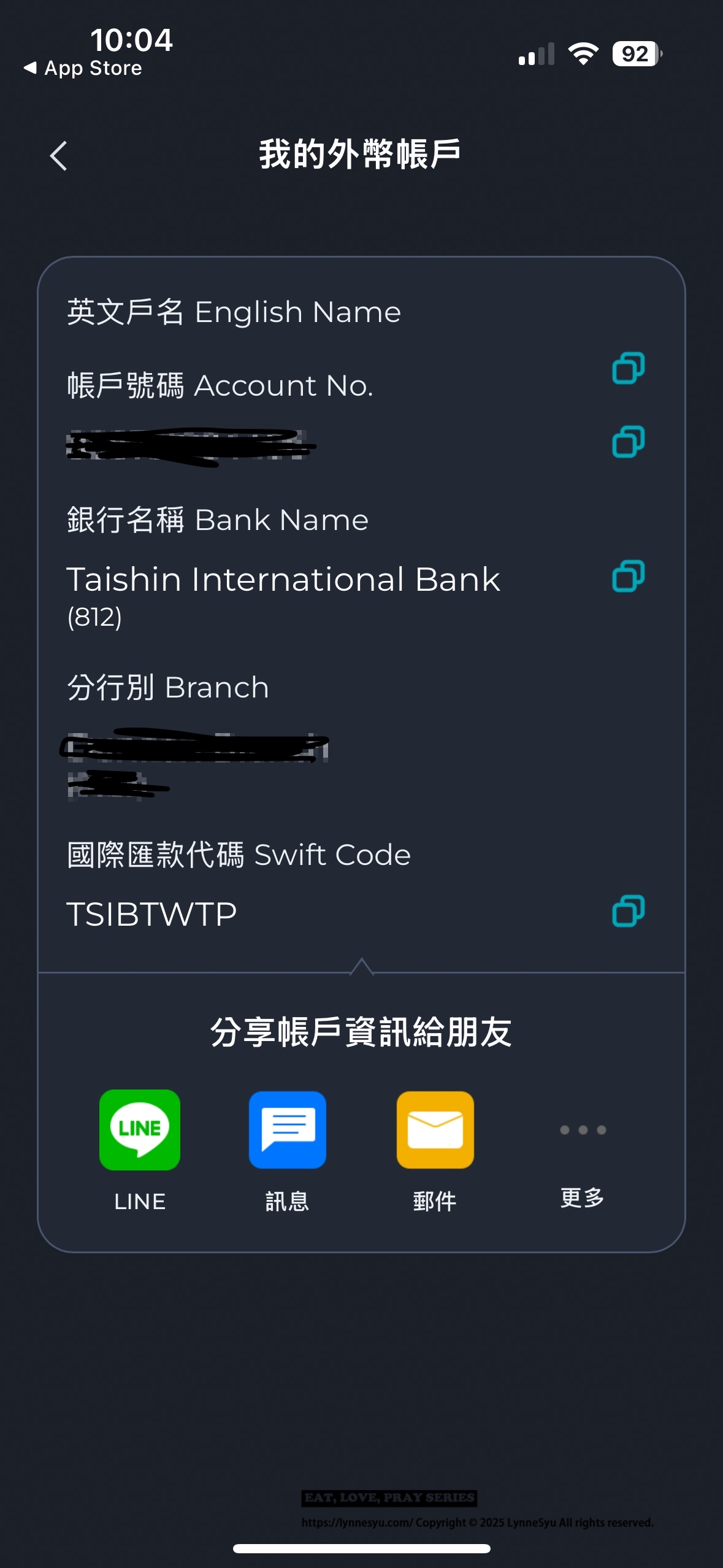Return to the App Store
Image resolution: width=723 pixels, height=1568 pixels.
coord(83,68)
